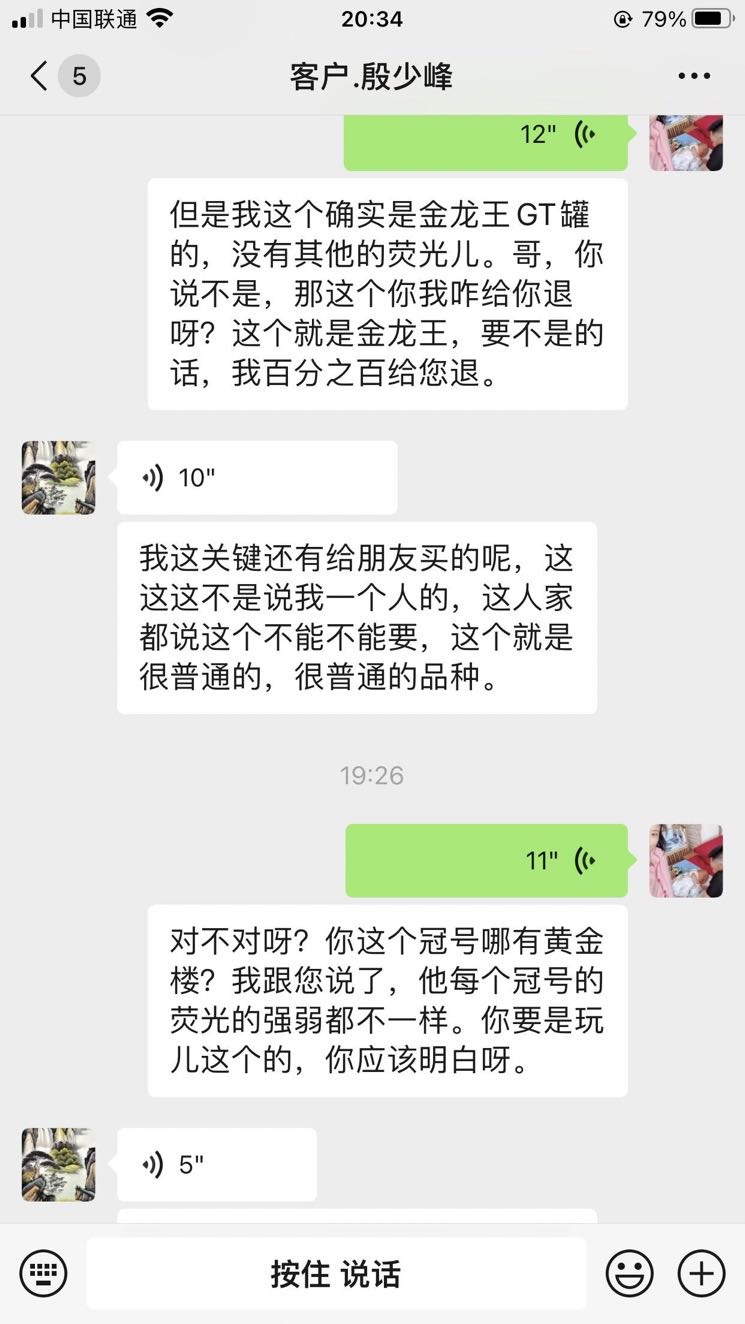The width and height of the screenshot is (745, 1324).
Task: Tap the 按住 说话 hold-to-talk button
Action: [336, 1274]
